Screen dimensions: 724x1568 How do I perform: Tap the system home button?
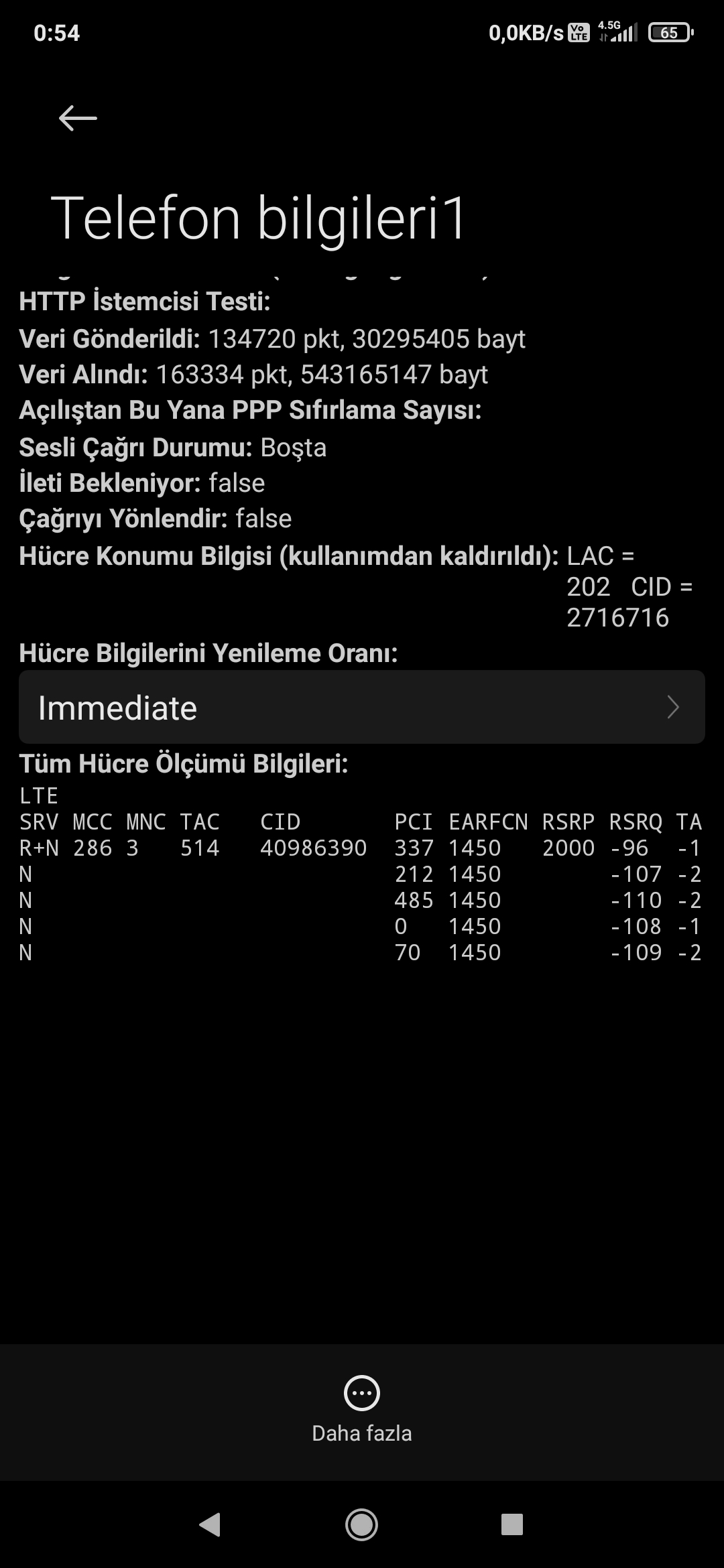pyautogui.click(x=361, y=1524)
